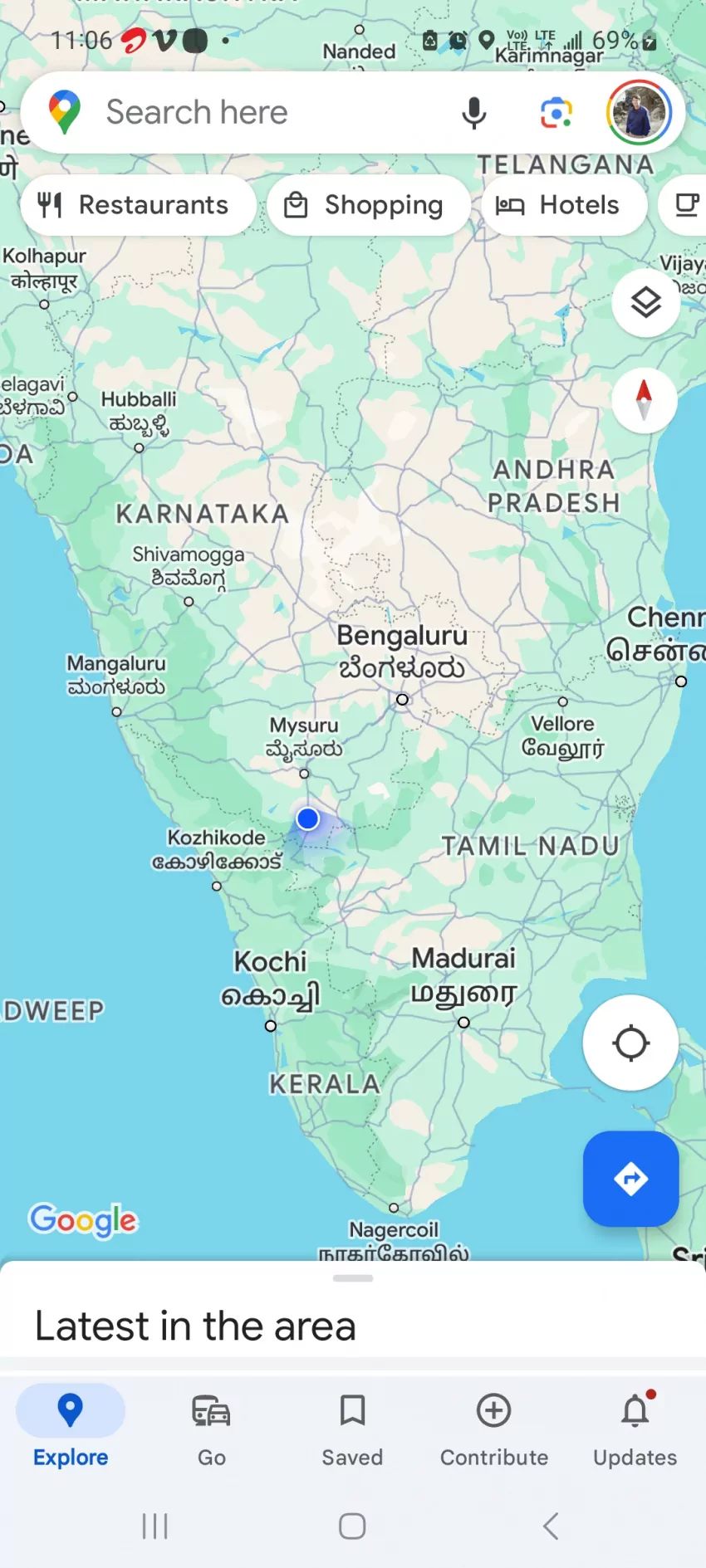Center map on my location
Image resolution: width=706 pixels, height=1568 pixels.
[x=630, y=1043]
